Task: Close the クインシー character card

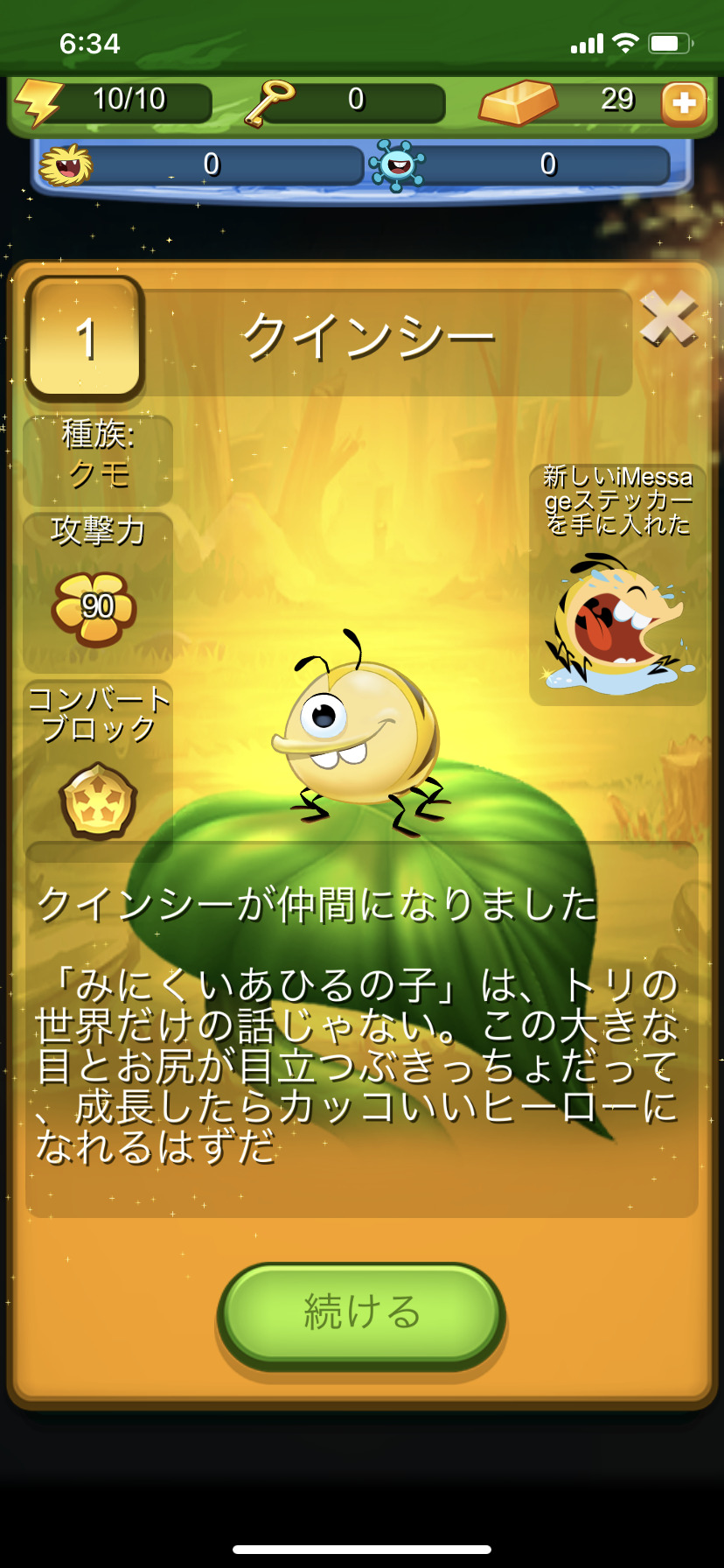Action: 668,318
